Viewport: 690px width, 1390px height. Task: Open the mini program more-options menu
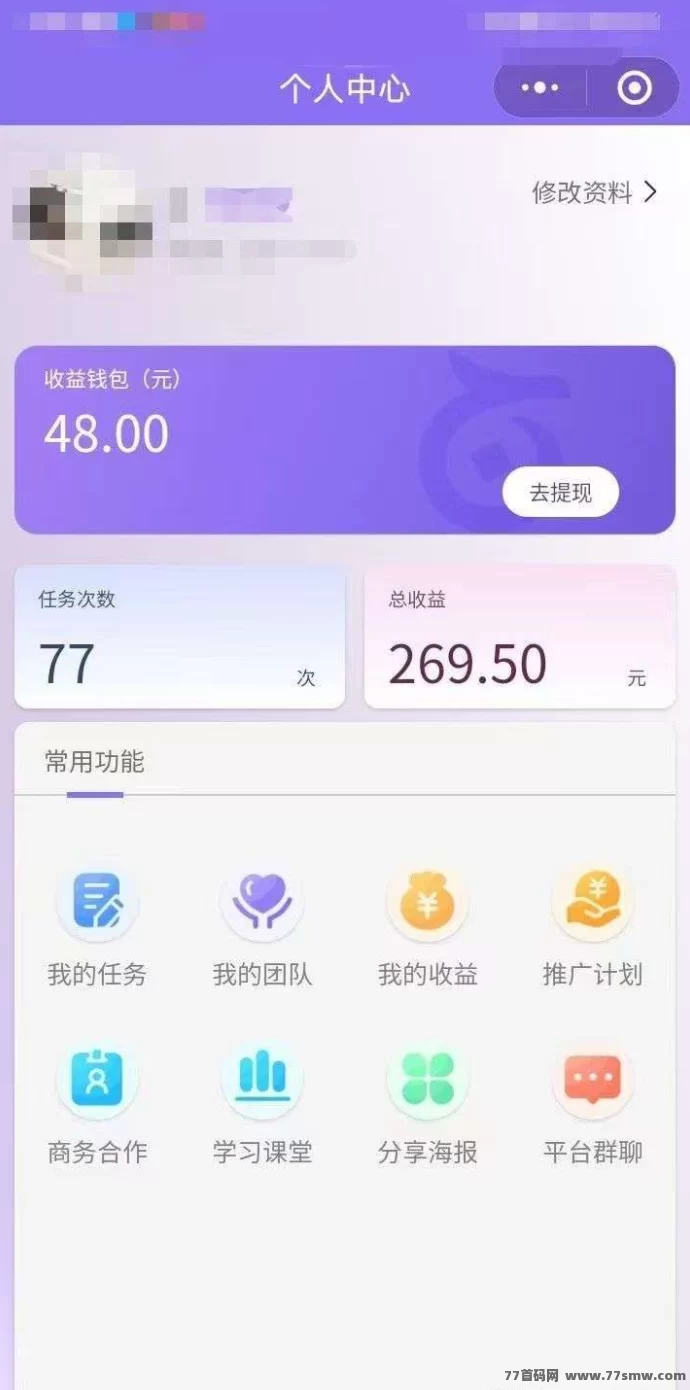(x=540, y=88)
